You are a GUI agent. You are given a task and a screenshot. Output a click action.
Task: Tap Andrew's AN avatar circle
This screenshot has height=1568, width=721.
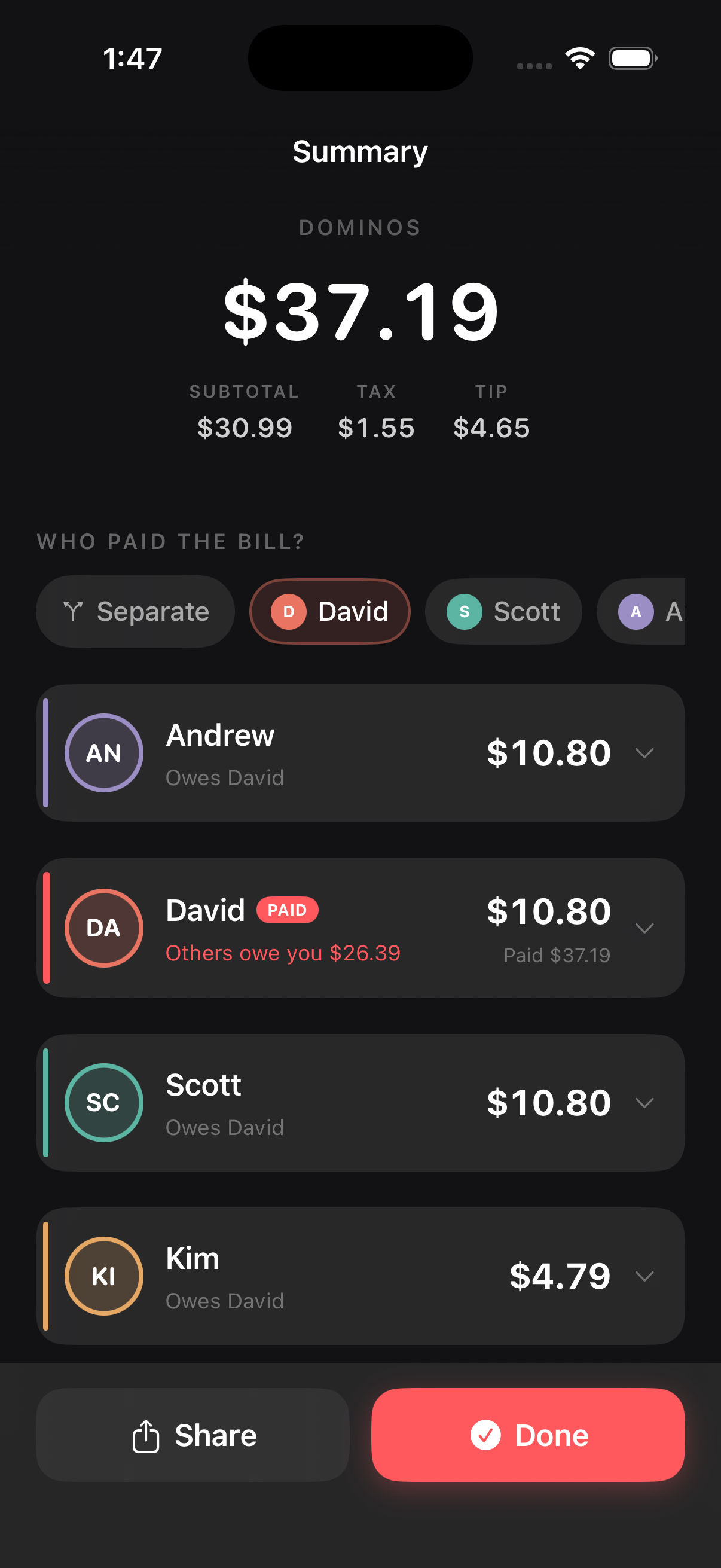pyautogui.click(x=104, y=753)
